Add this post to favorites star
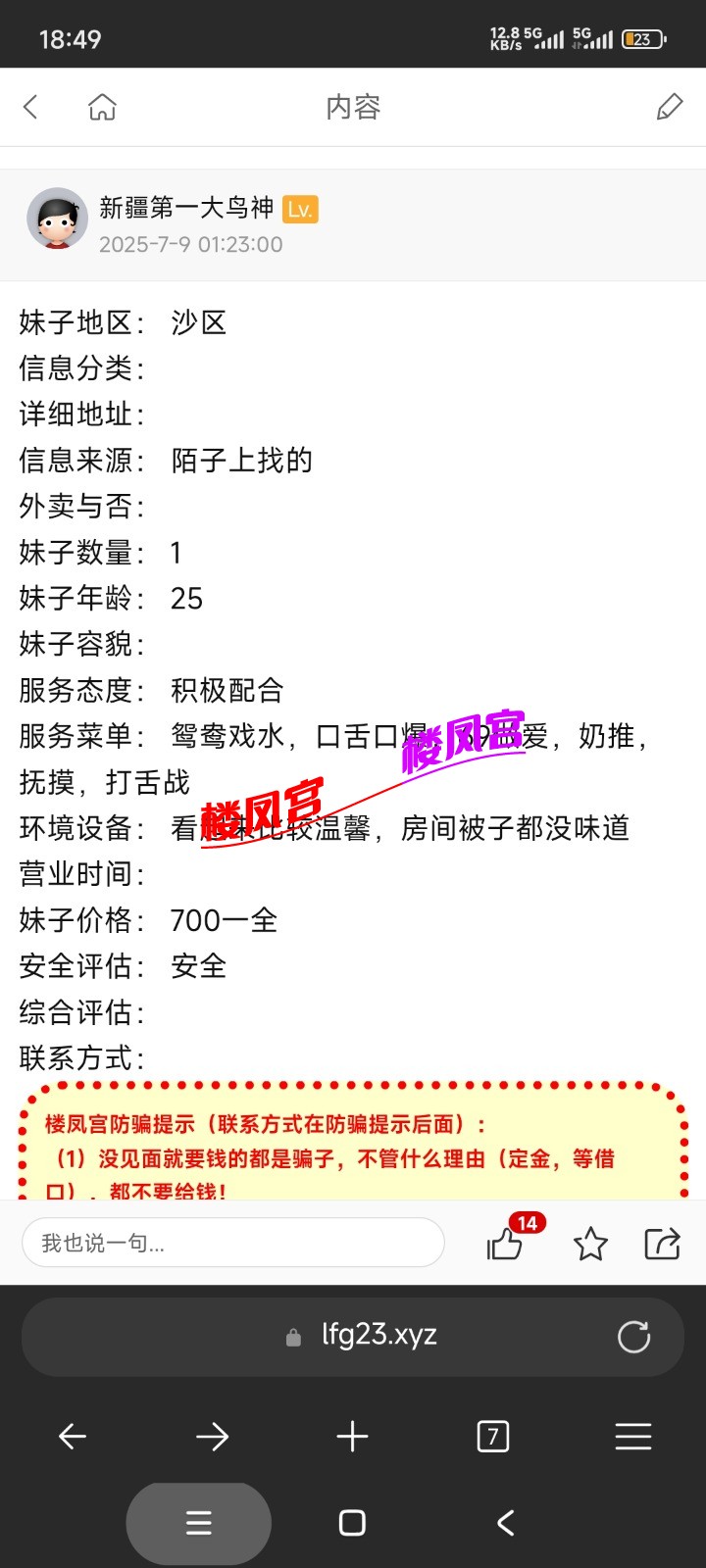Image resolution: width=706 pixels, height=1568 pixels. click(x=590, y=1244)
